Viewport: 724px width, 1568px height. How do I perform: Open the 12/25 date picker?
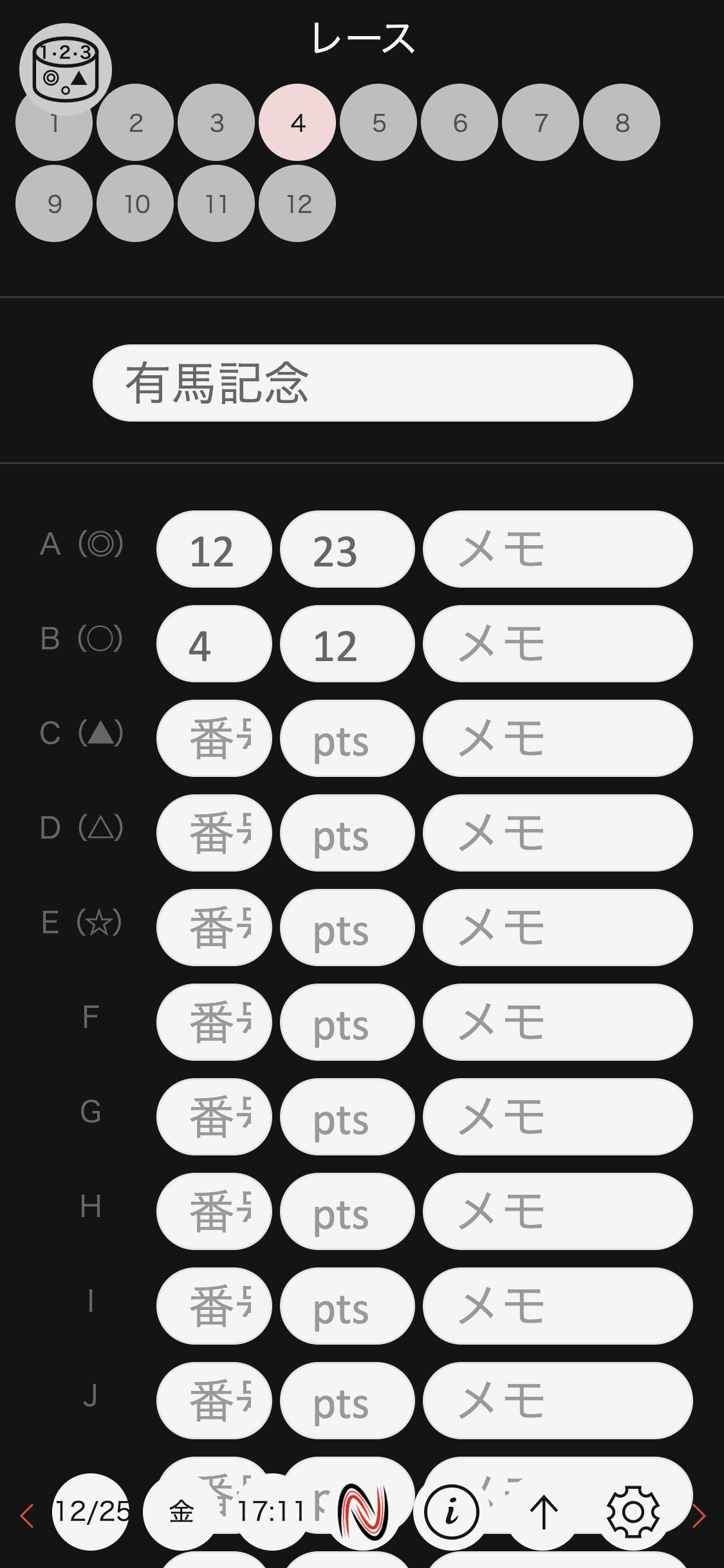pyautogui.click(x=91, y=1511)
